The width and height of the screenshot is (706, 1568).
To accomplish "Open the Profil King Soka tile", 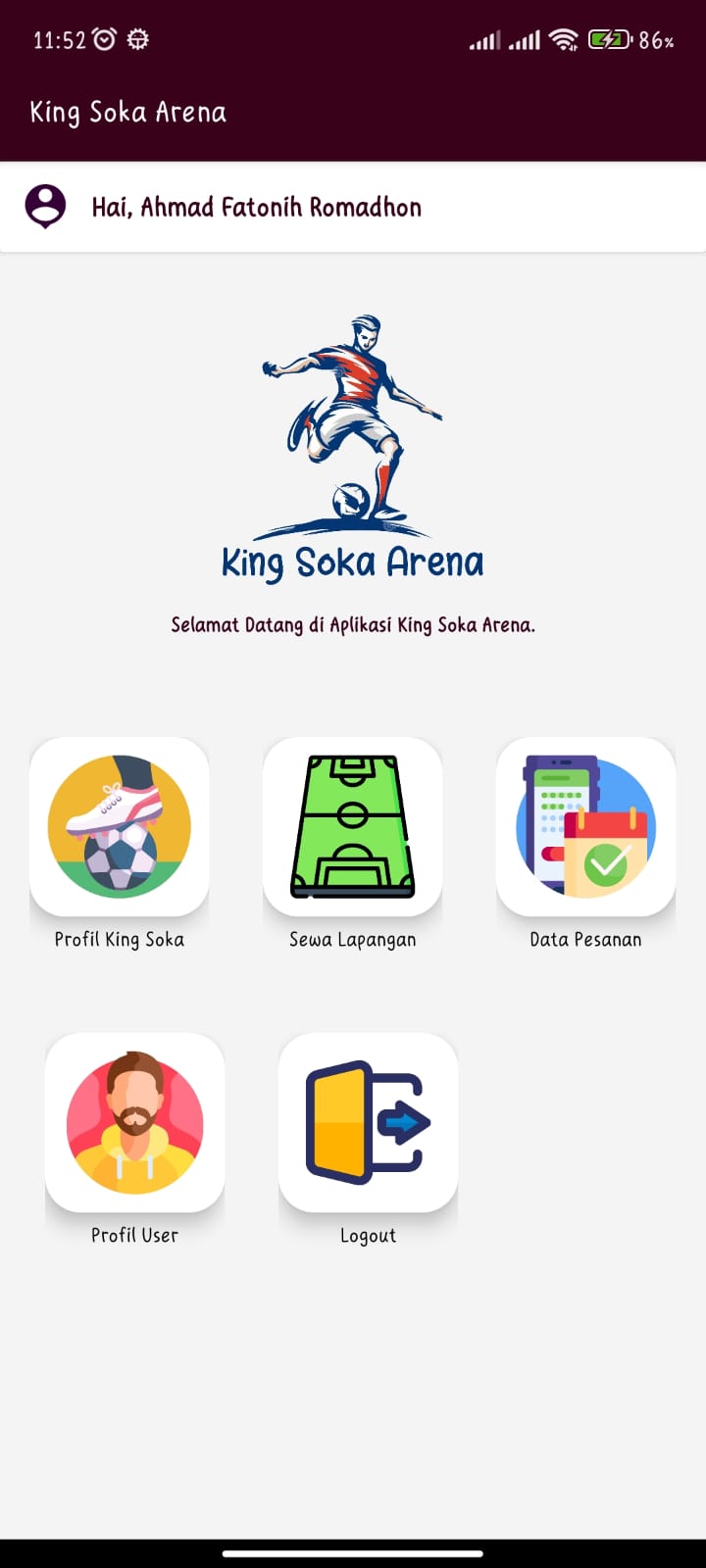I will point(120,827).
